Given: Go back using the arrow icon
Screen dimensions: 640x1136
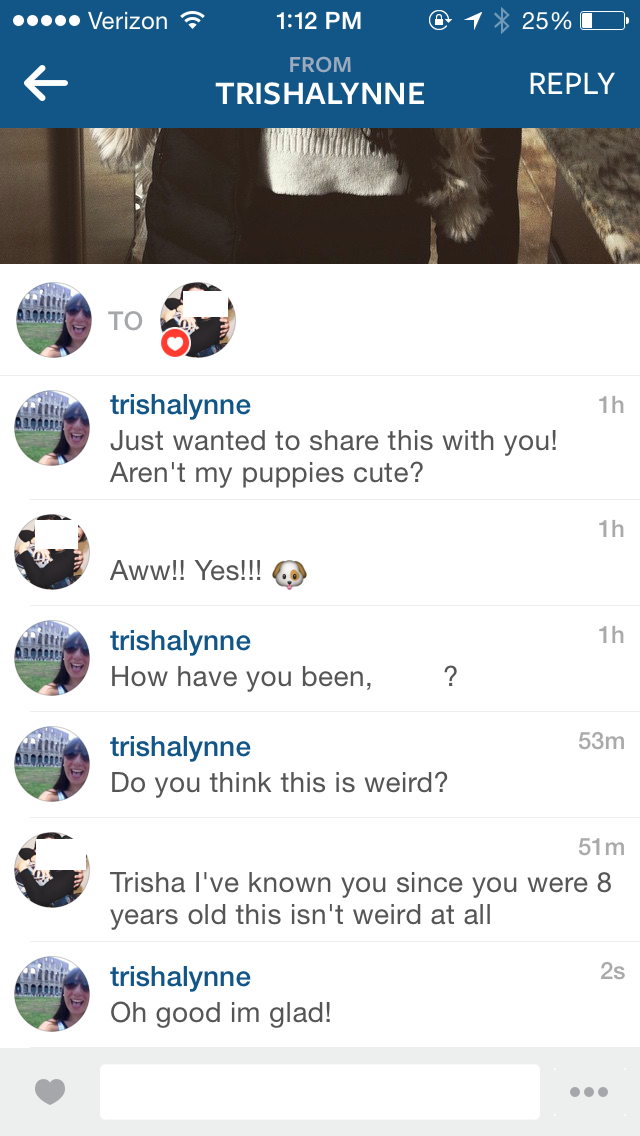Looking at the screenshot, I should point(46,84).
